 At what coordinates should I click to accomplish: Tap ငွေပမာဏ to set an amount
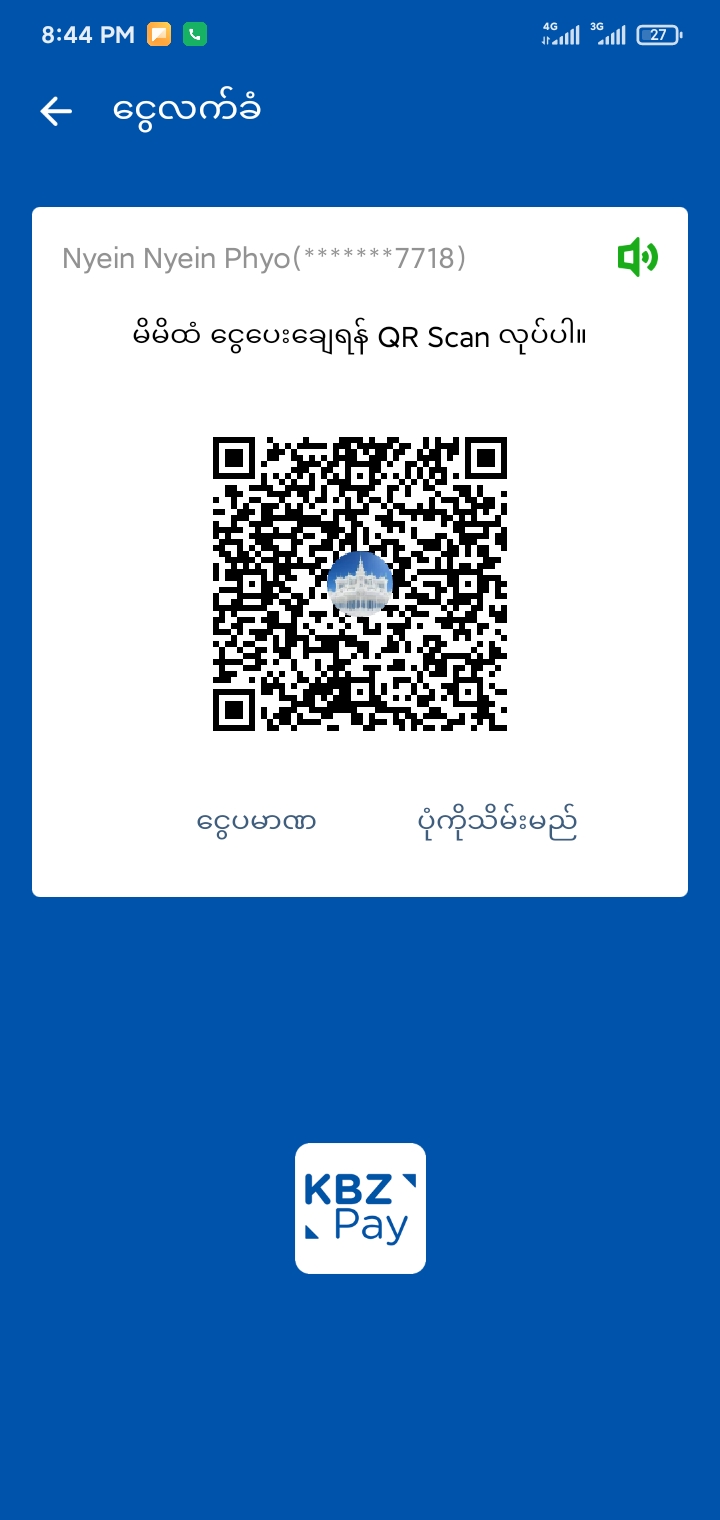tap(257, 823)
